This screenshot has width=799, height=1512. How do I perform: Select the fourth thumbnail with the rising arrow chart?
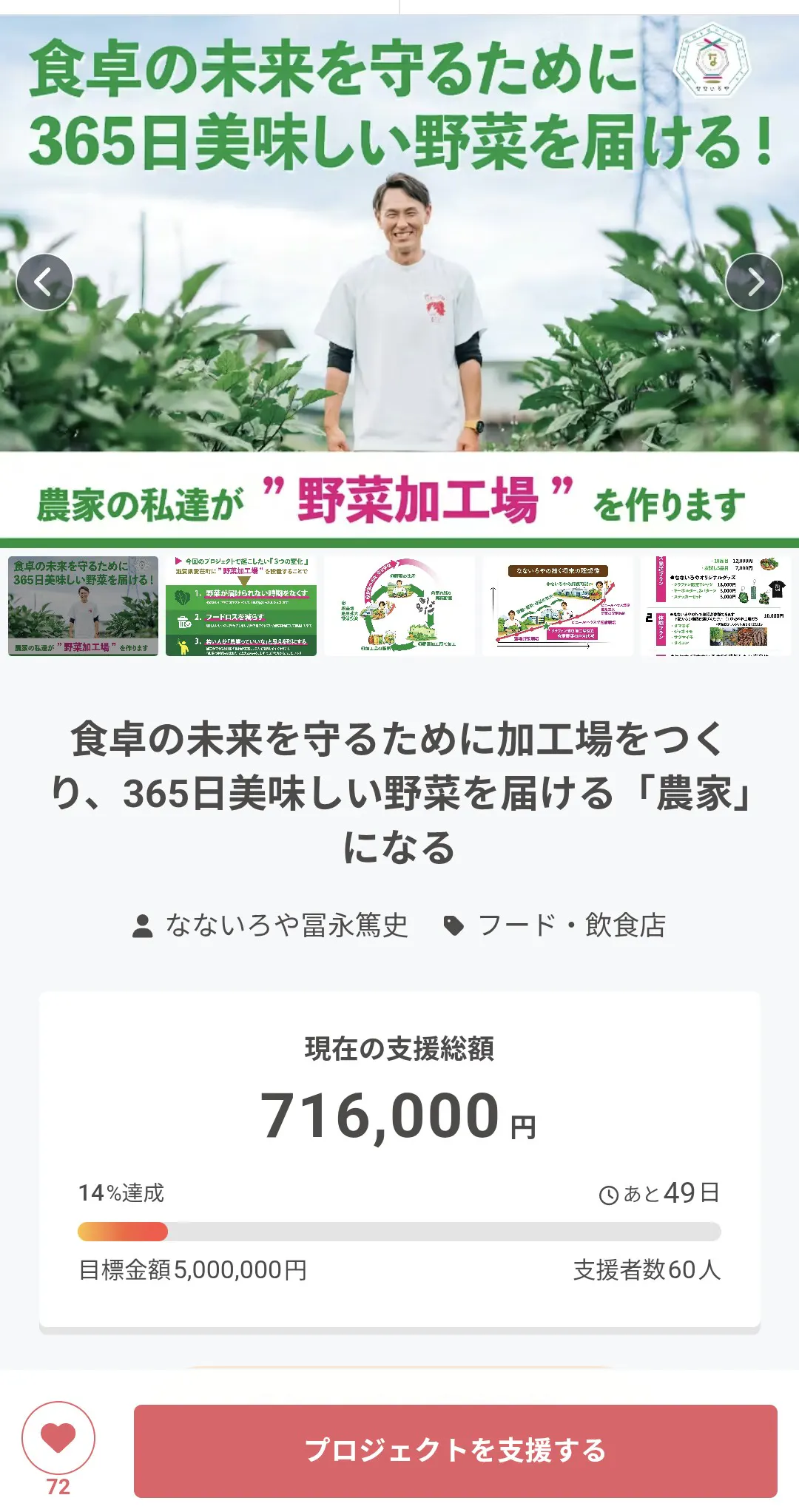pos(558,606)
